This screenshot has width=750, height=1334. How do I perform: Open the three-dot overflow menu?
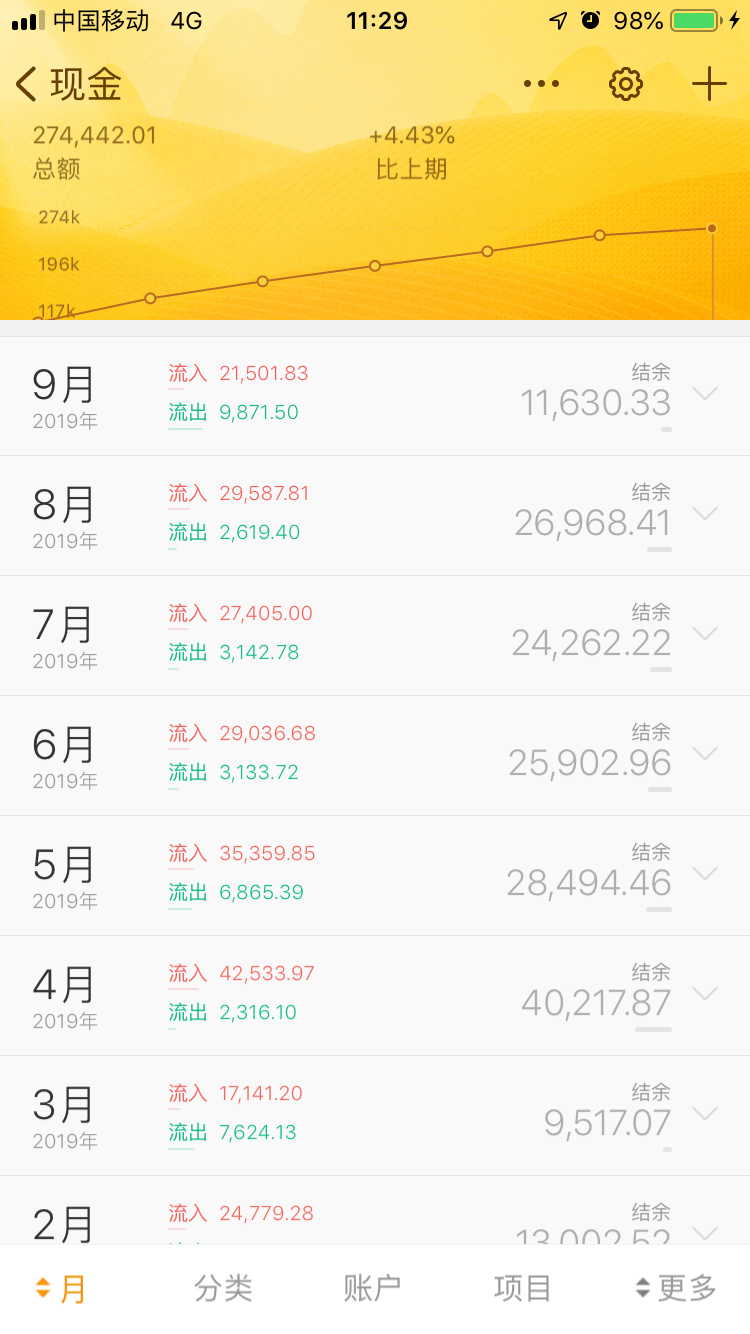[541, 84]
